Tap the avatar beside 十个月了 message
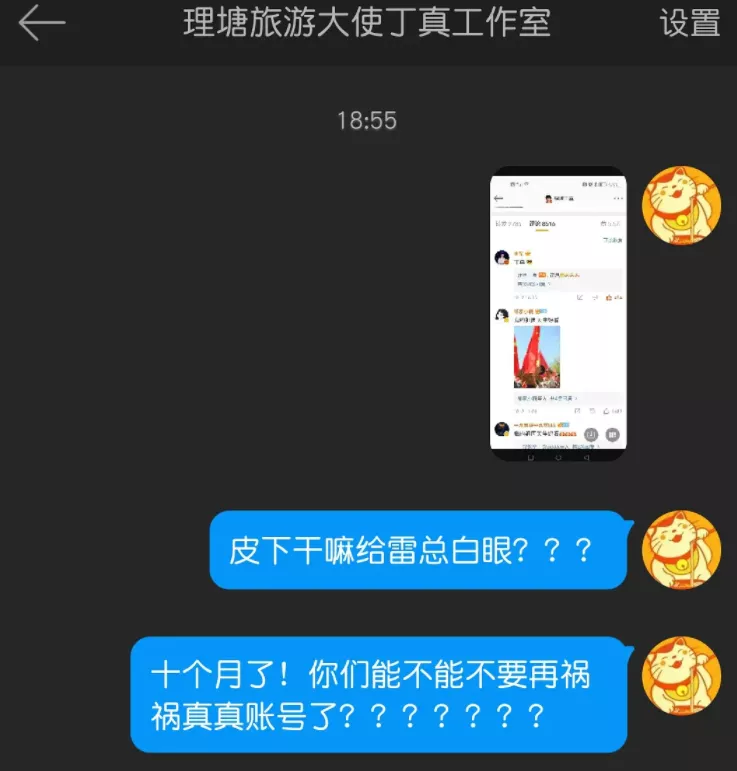This screenshot has width=737, height=771. 681,676
